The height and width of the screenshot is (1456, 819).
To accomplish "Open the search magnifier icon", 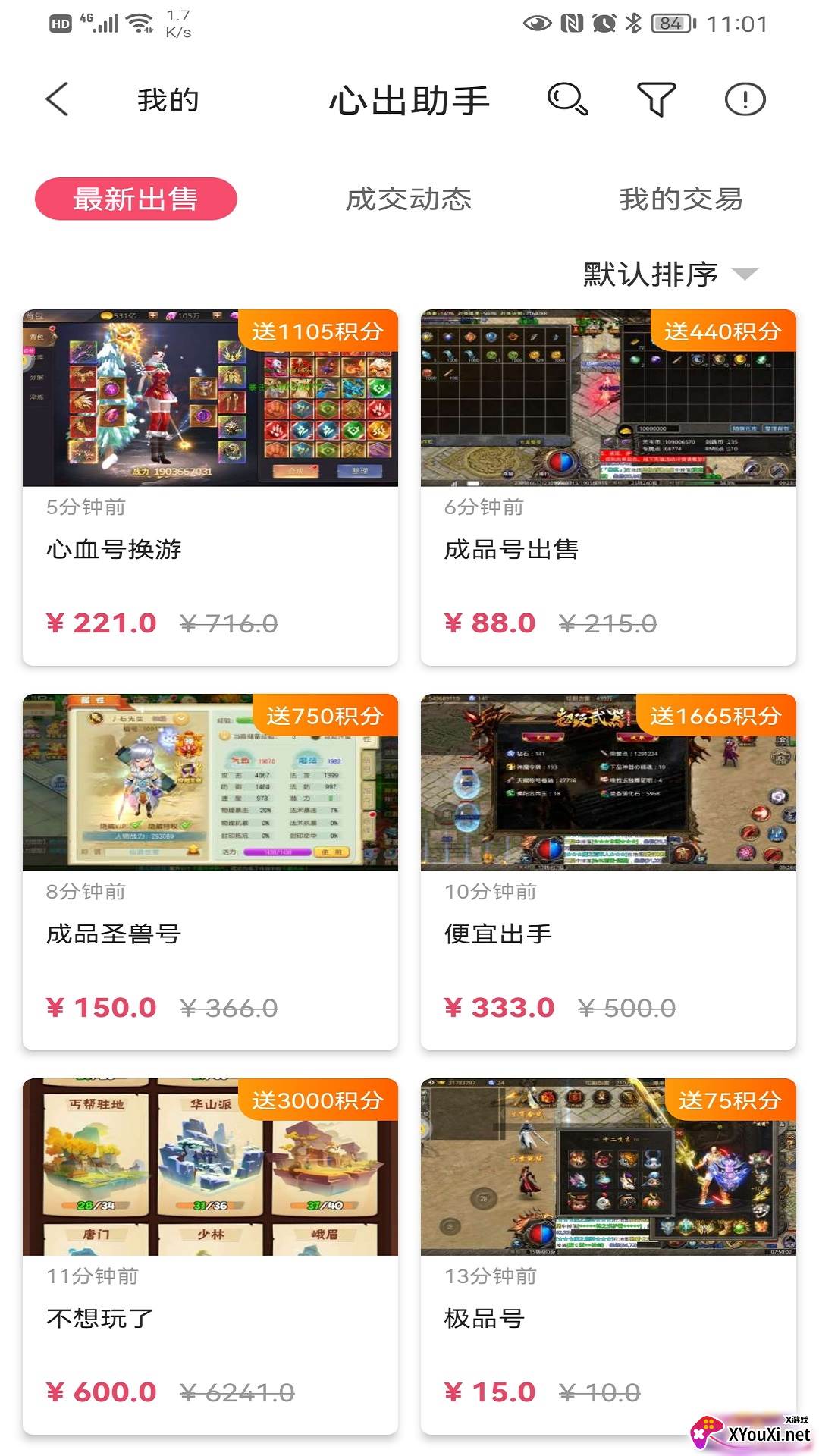I will pos(567,99).
